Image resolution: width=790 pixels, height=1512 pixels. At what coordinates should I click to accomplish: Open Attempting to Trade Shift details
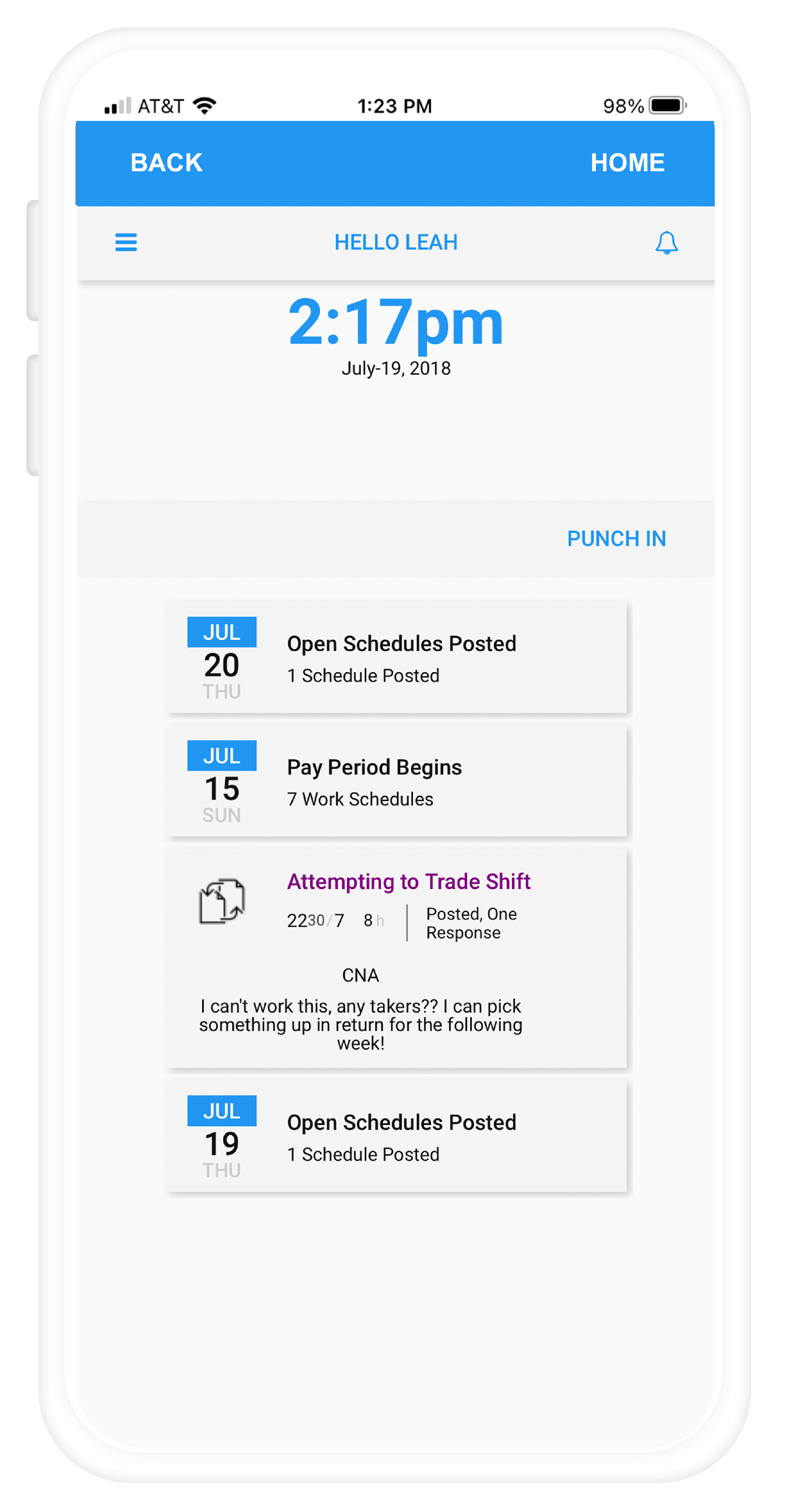pos(409,881)
